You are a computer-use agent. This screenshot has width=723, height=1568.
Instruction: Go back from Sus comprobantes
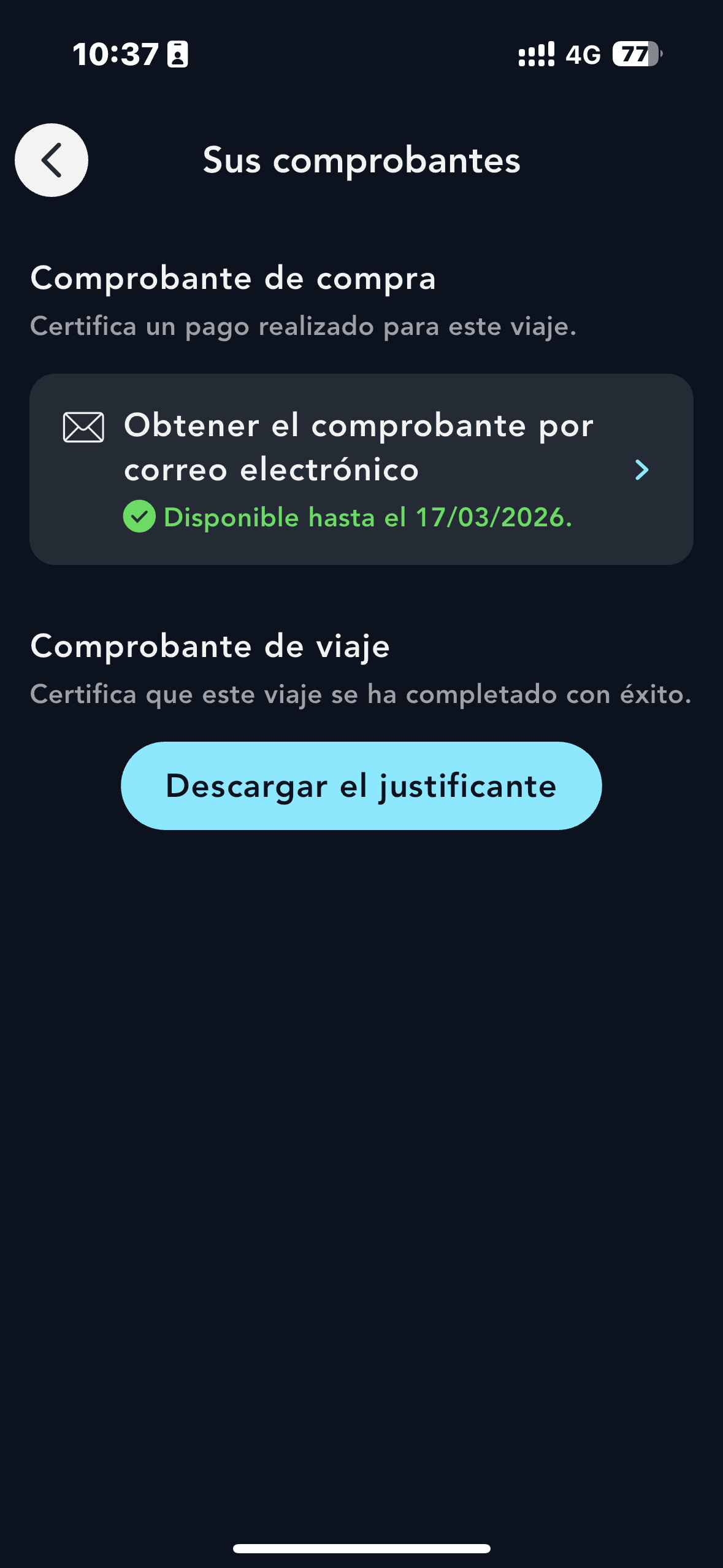pos(52,160)
